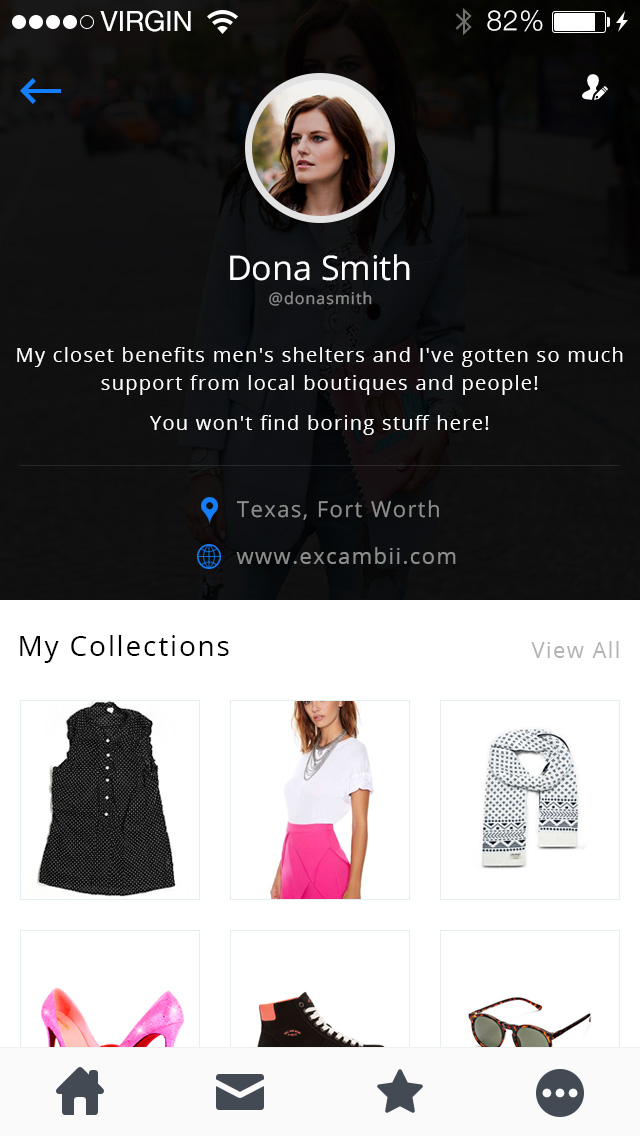640x1136 pixels.
Task: Go back using the blue arrow
Action: coord(40,91)
